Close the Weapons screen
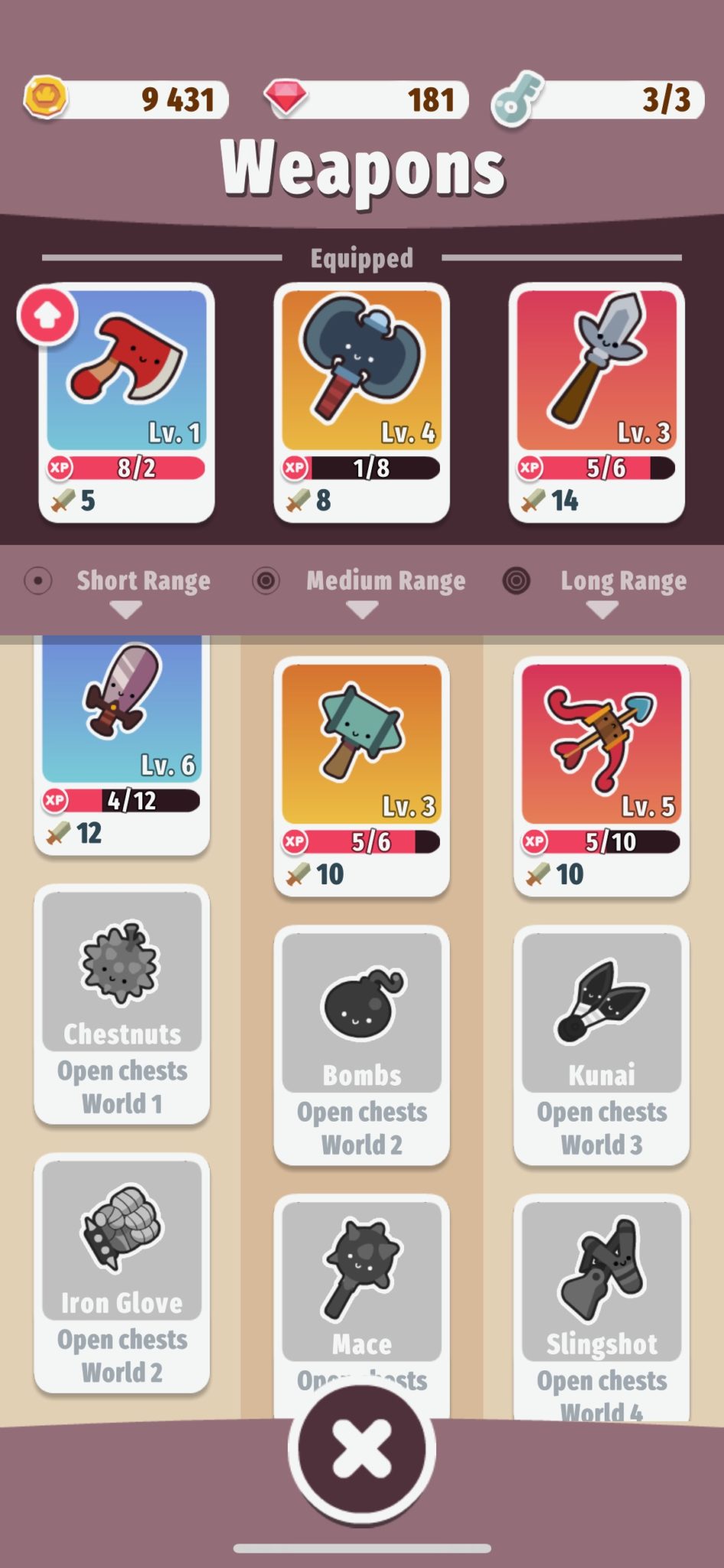 pos(361,1449)
